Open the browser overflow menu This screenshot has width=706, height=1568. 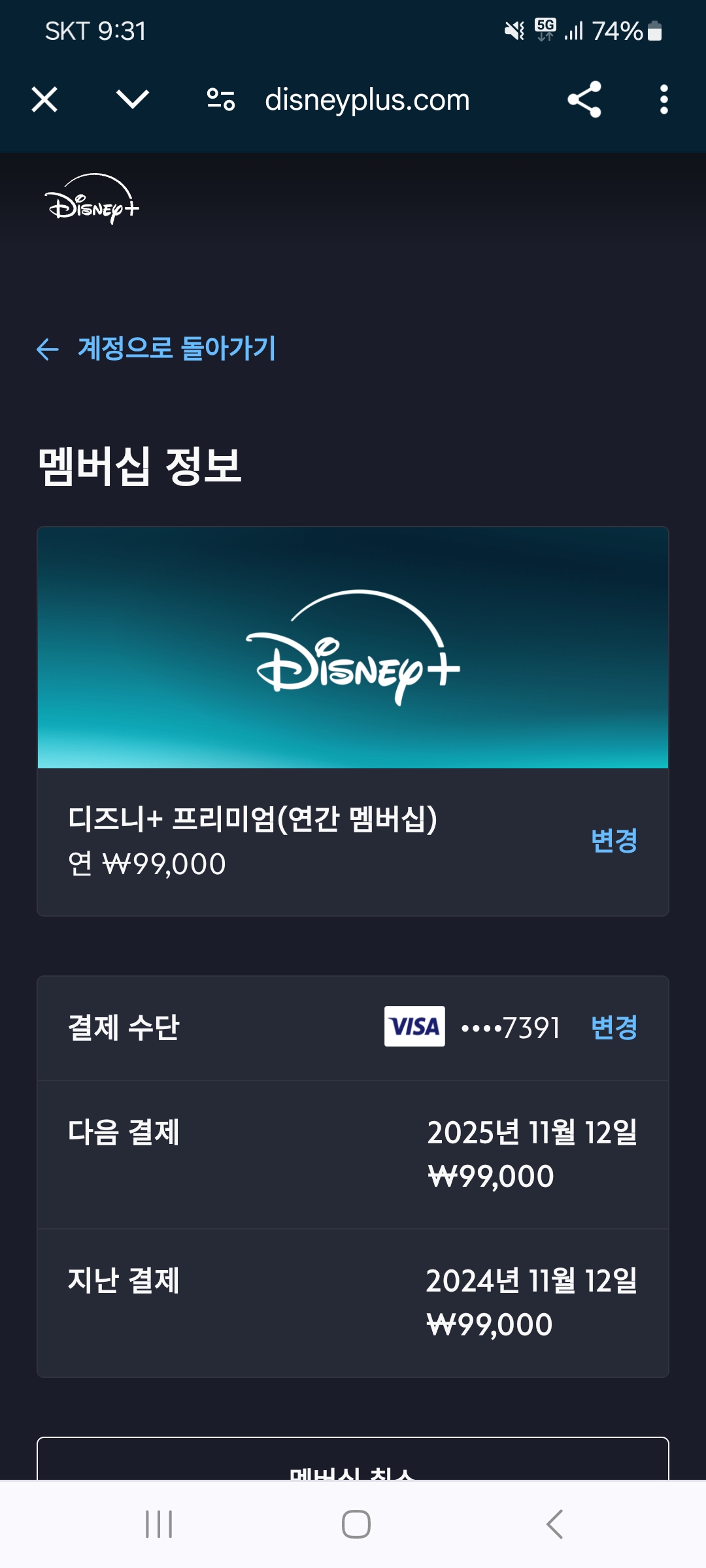click(664, 100)
